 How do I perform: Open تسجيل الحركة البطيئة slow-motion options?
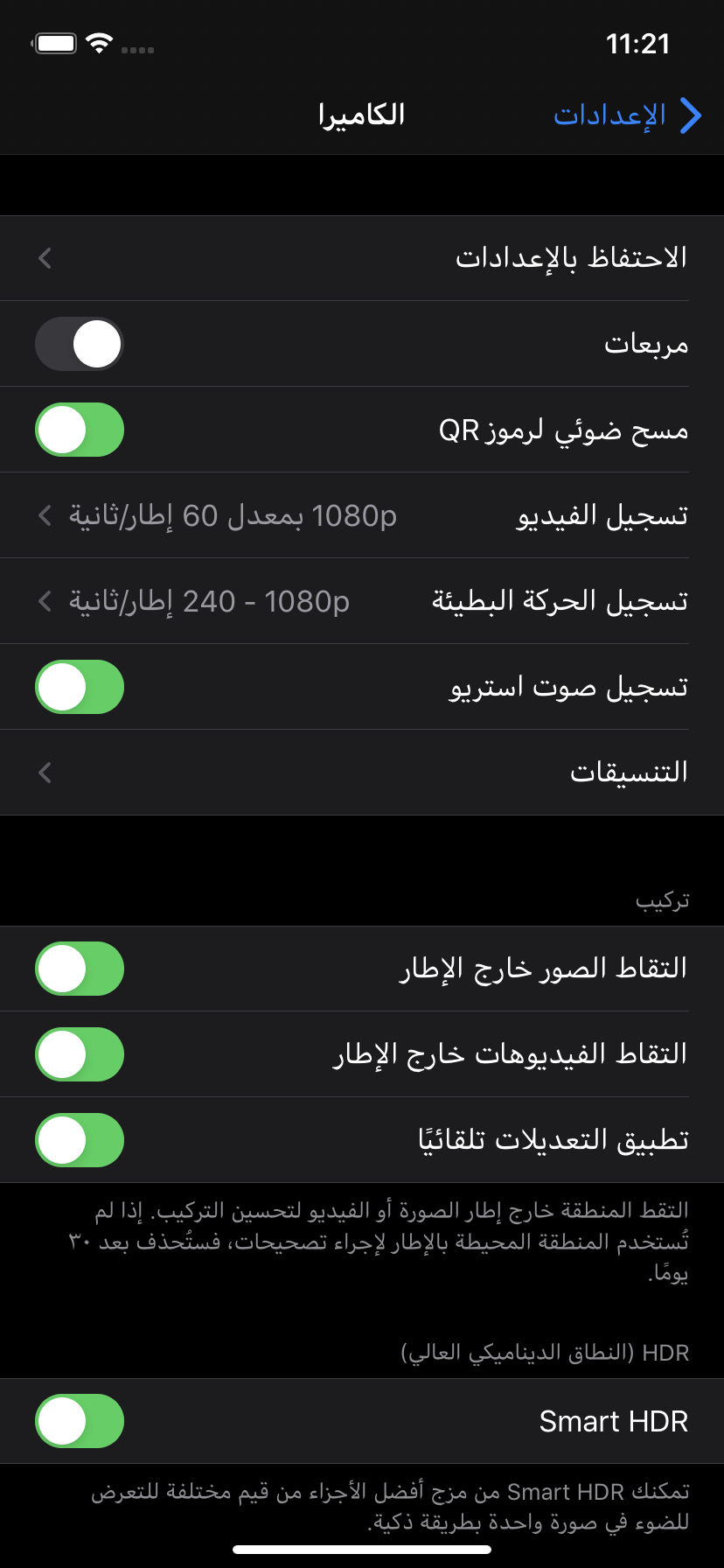coord(362,601)
